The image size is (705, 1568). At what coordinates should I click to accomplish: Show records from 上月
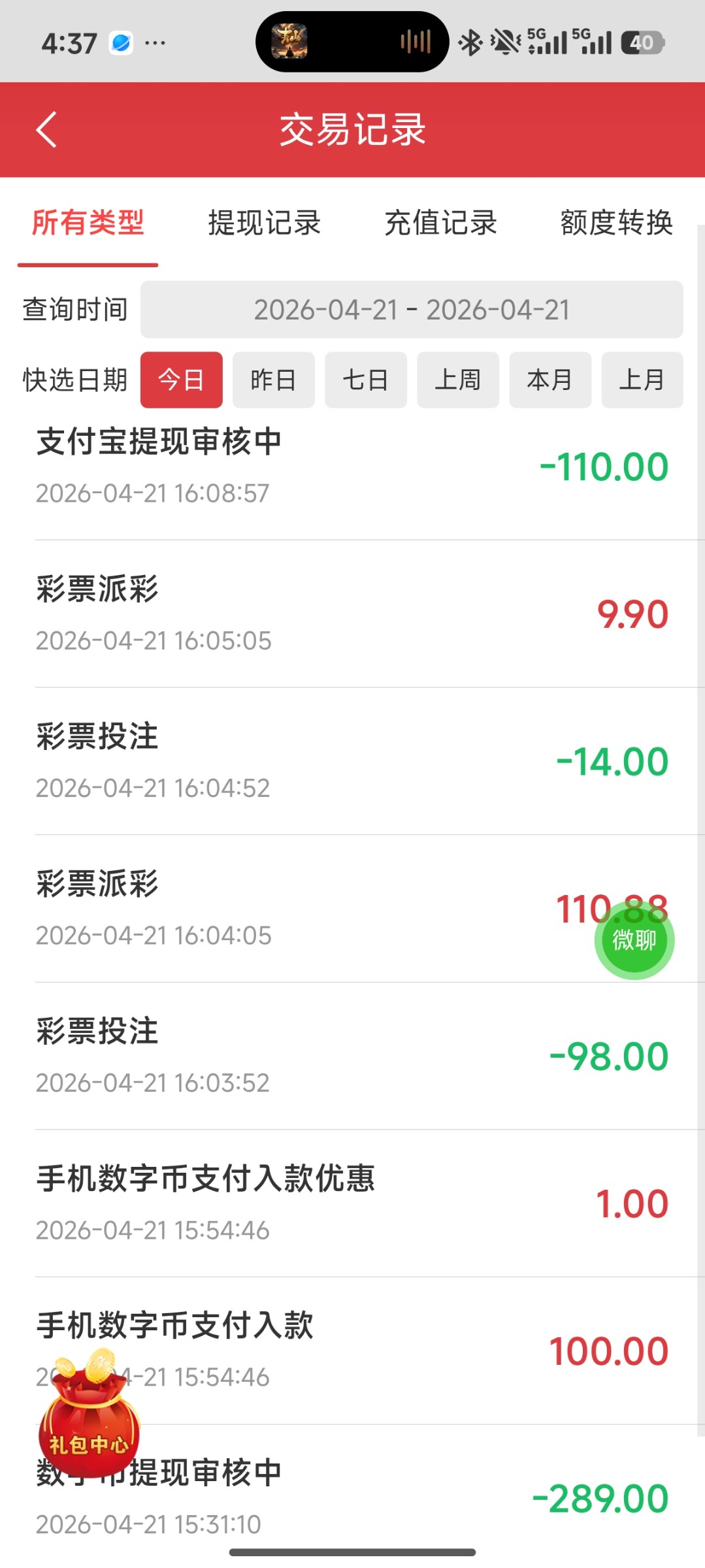coord(642,380)
